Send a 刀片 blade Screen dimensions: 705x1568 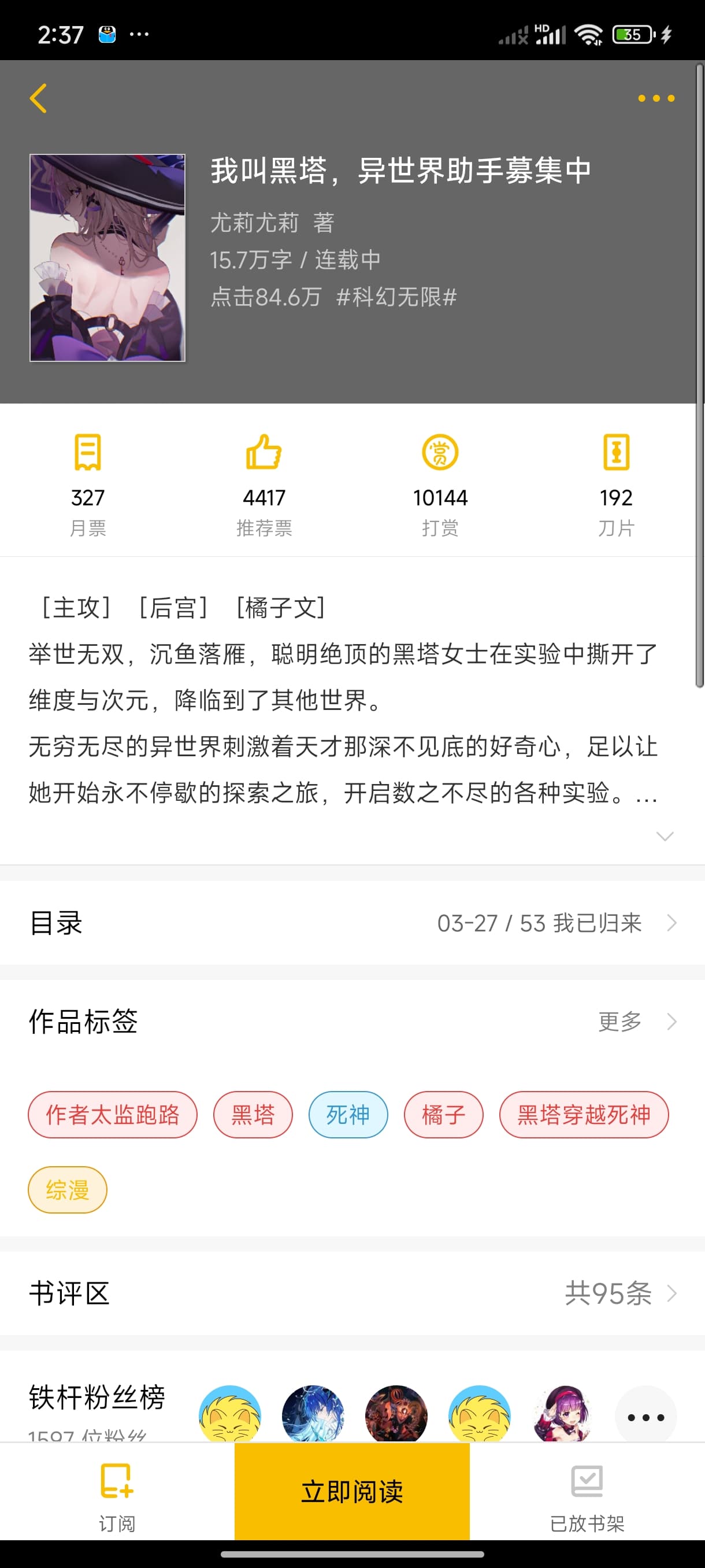click(x=615, y=484)
